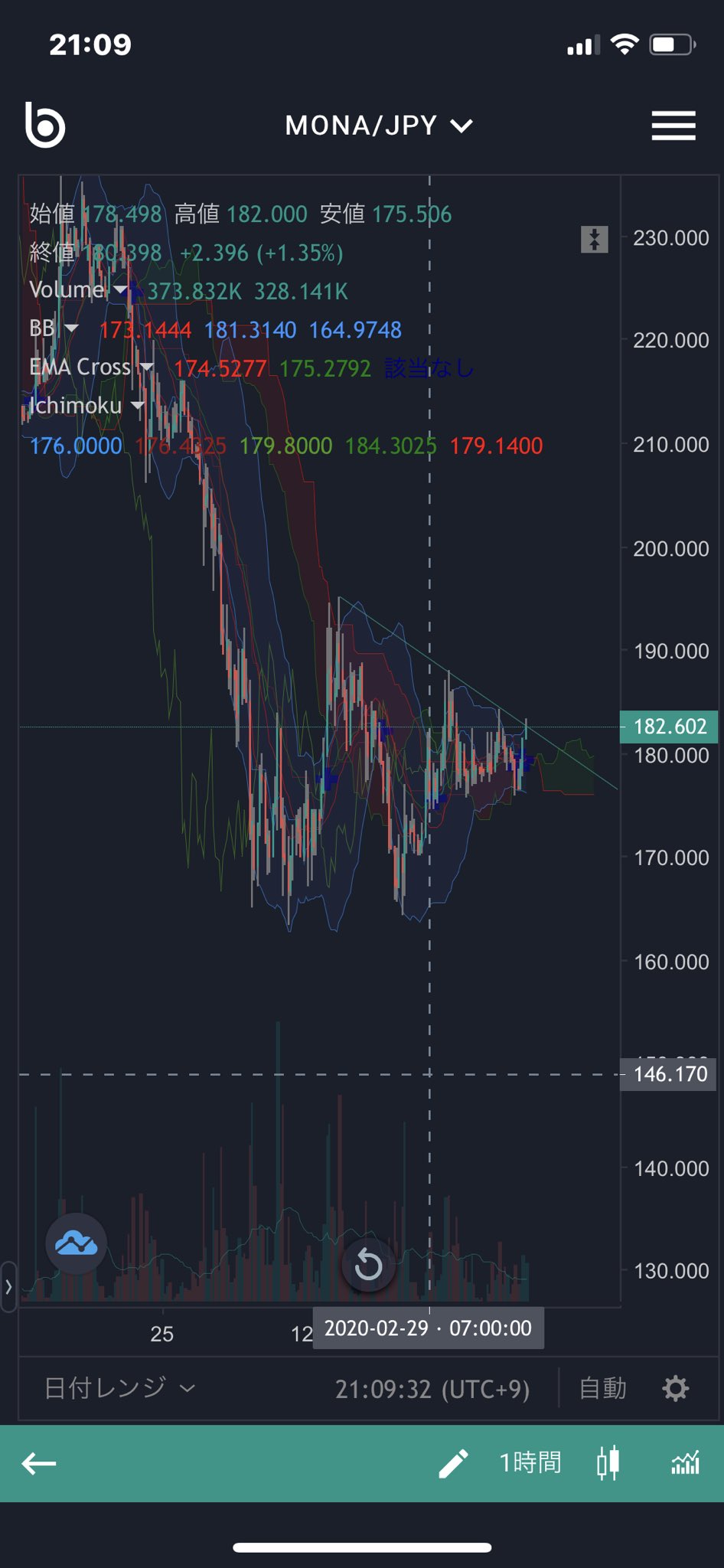
Task: Expand the EMA Cross indicator options
Action: [146, 367]
